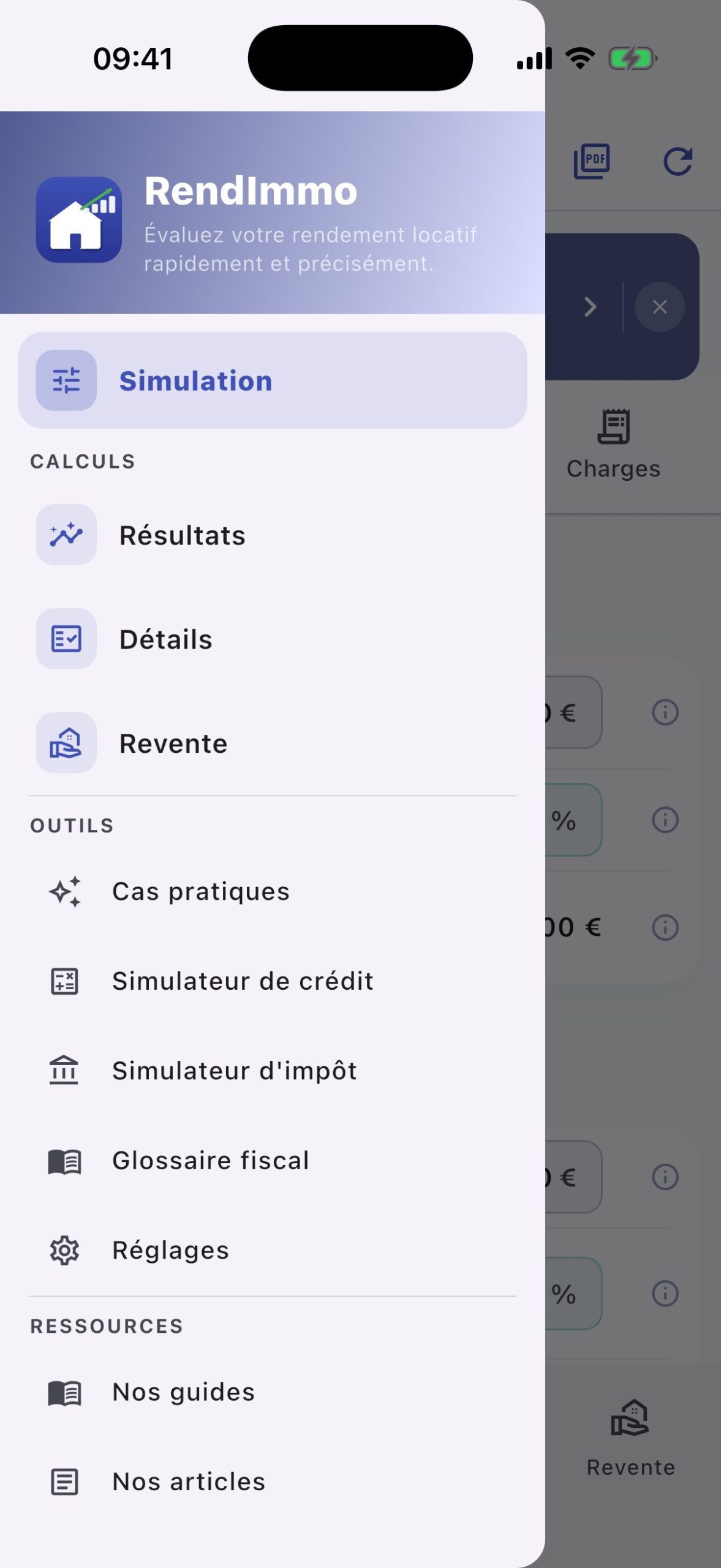Click the Réglages gear icon
The height and width of the screenshot is (1568, 721).
click(64, 1249)
